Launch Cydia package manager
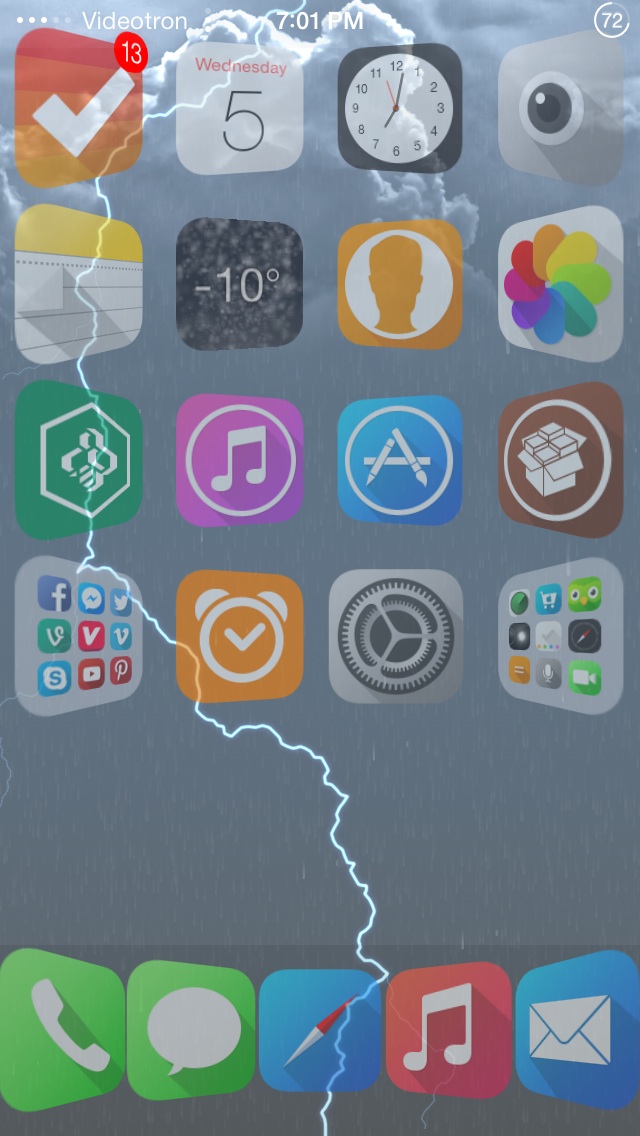 click(561, 460)
